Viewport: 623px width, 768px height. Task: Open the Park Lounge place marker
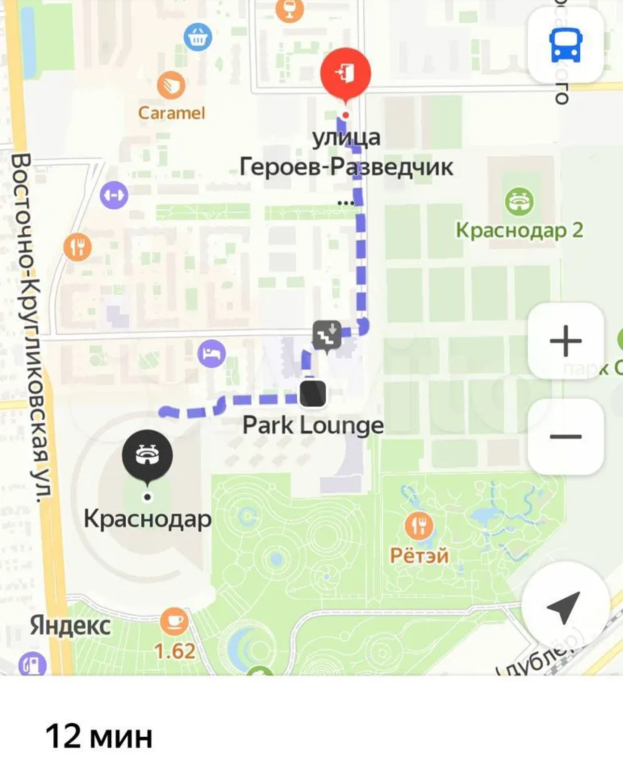click(313, 395)
